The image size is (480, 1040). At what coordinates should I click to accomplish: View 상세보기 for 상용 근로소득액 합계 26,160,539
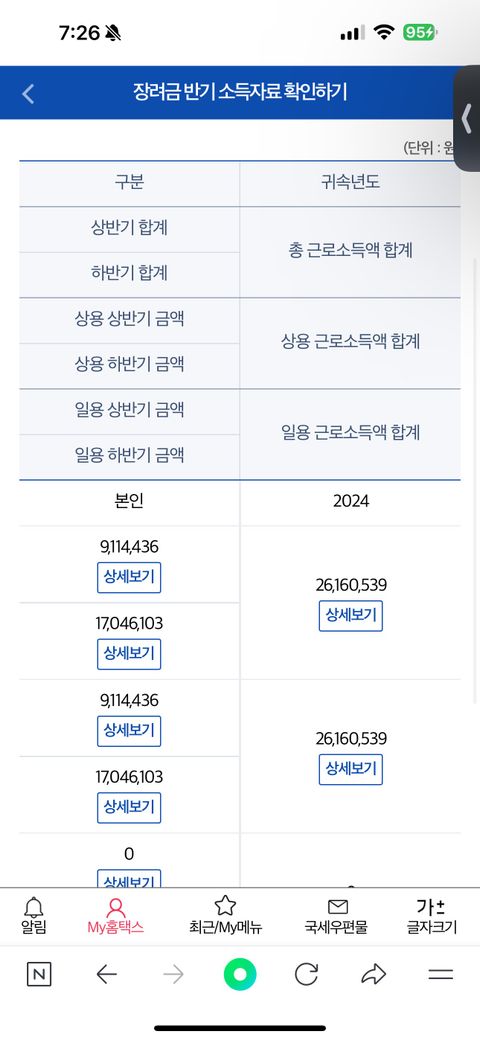click(351, 769)
